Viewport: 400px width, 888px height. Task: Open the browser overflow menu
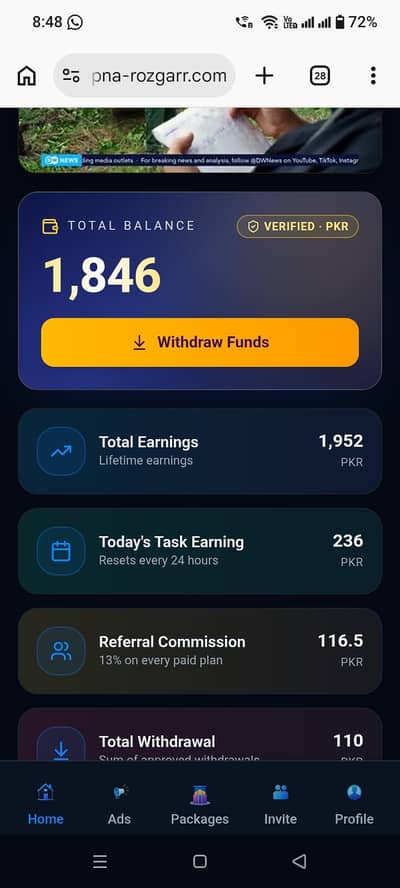click(x=373, y=75)
